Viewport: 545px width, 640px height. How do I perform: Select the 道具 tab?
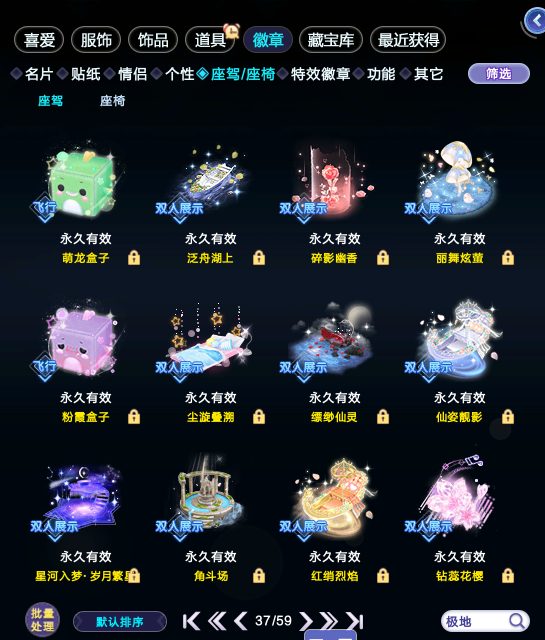click(210, 40)
